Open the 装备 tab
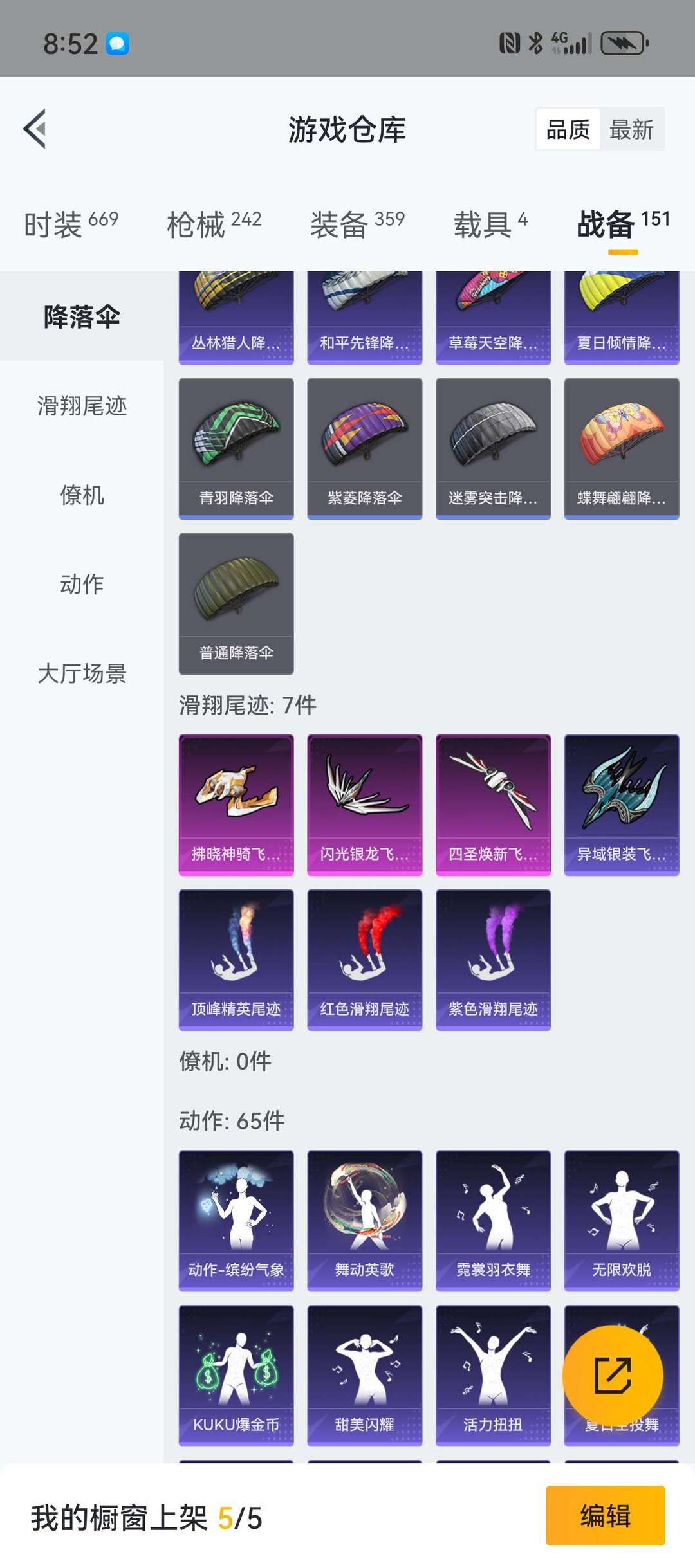This screenshot has width=695, height=1568. point(357,224)
